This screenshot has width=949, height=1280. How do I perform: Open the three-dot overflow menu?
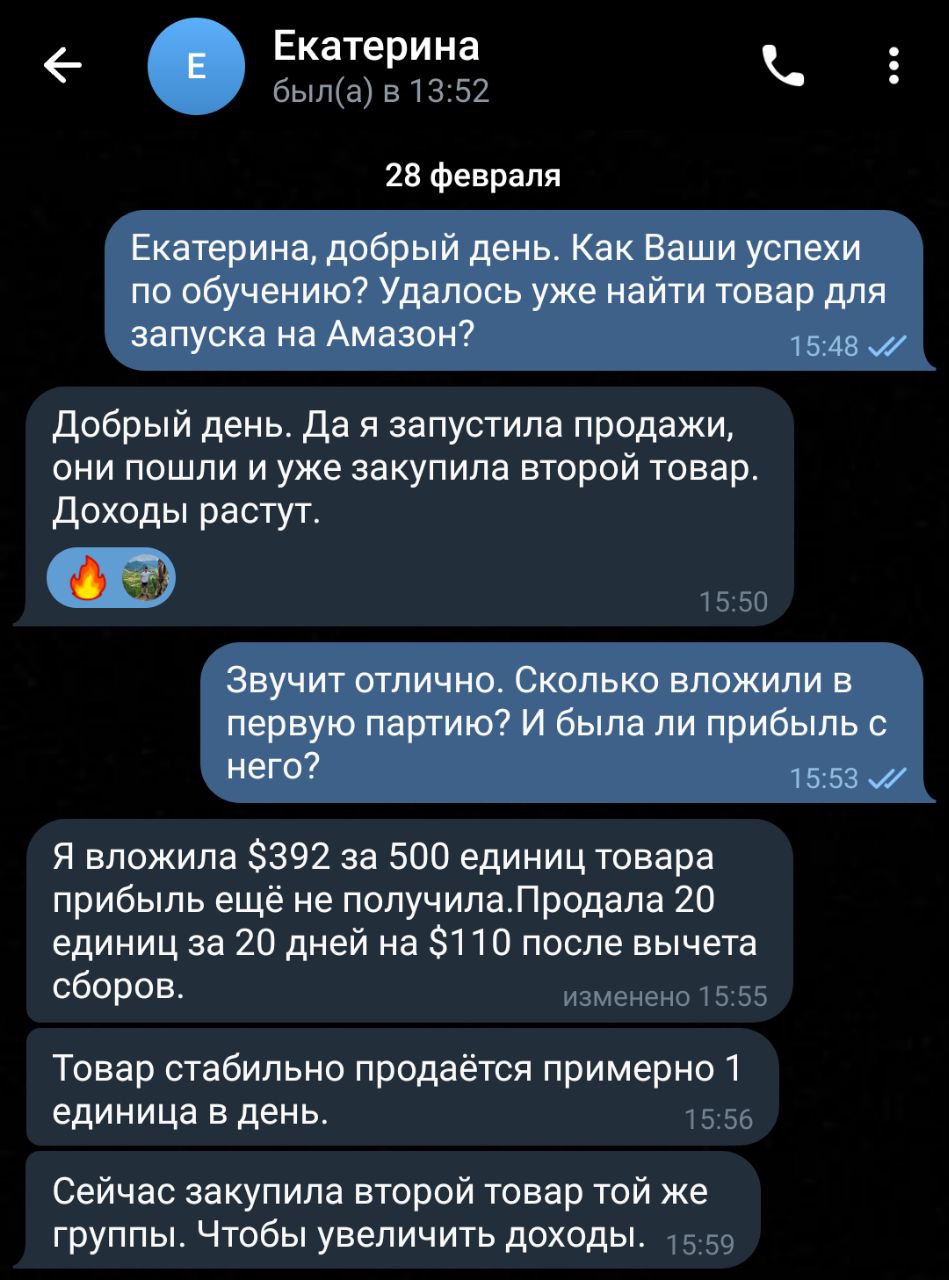pyautogui.click(x=893, y=66)
